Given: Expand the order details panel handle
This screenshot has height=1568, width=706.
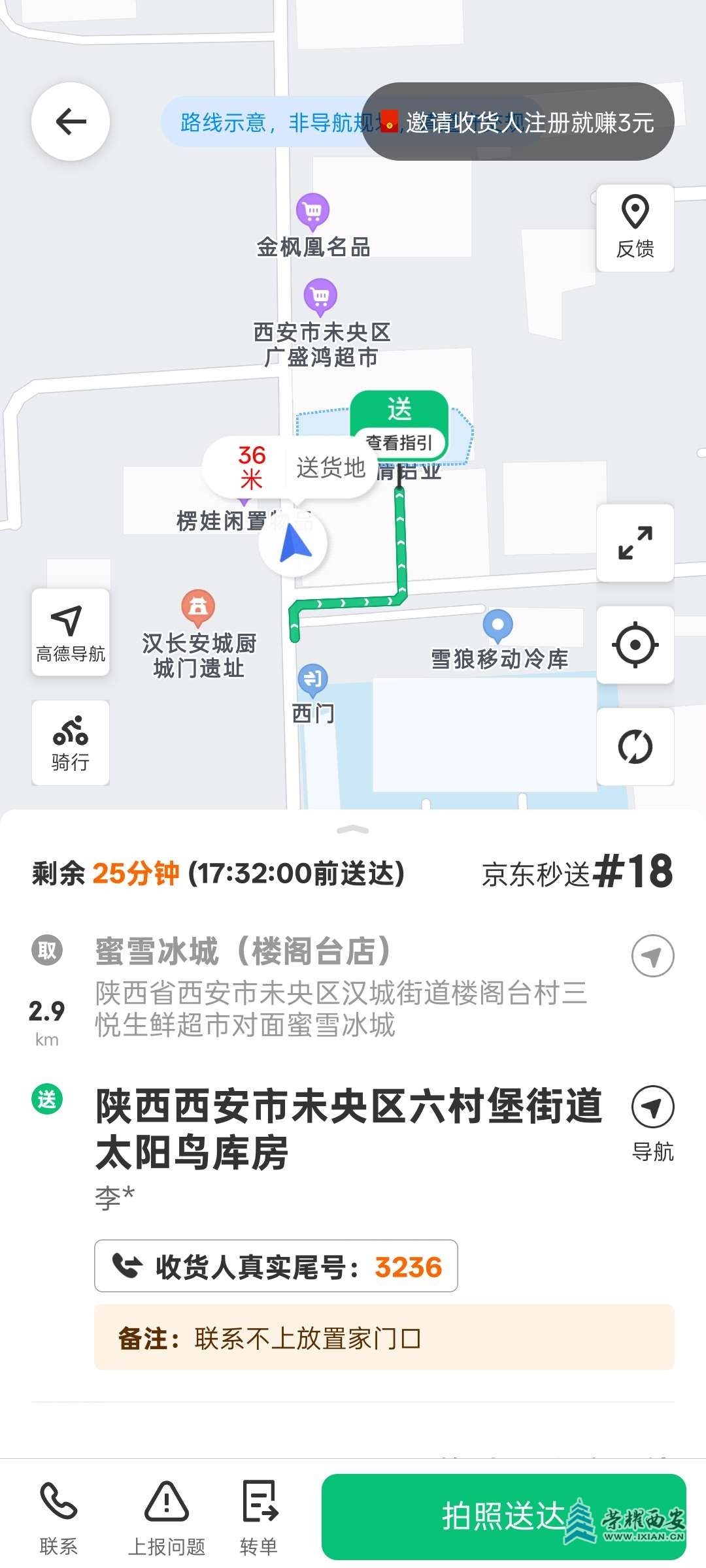Looking at the screenshot, I should [352, 830].
